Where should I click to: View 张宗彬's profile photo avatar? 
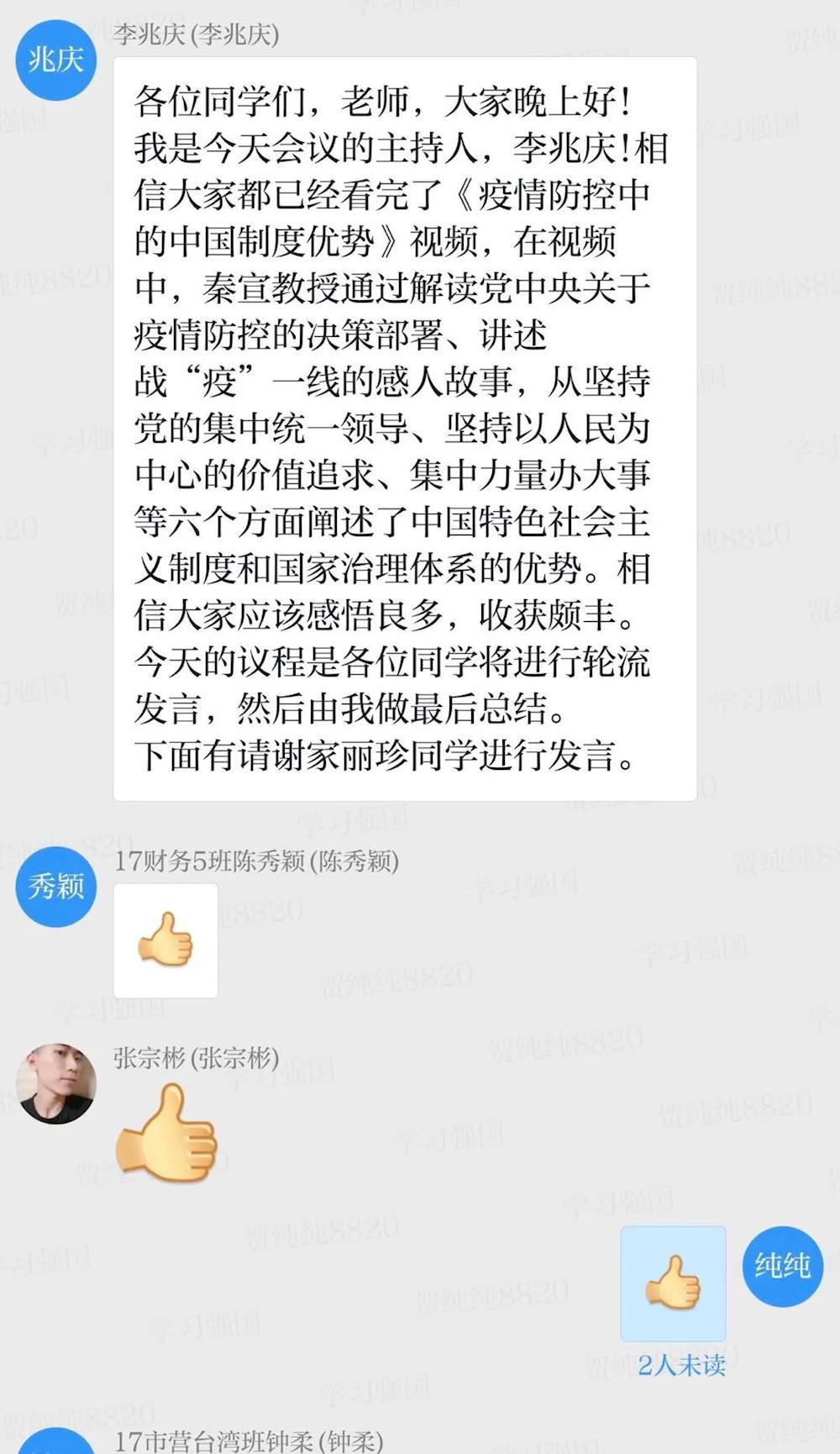tap(56, 1083)
